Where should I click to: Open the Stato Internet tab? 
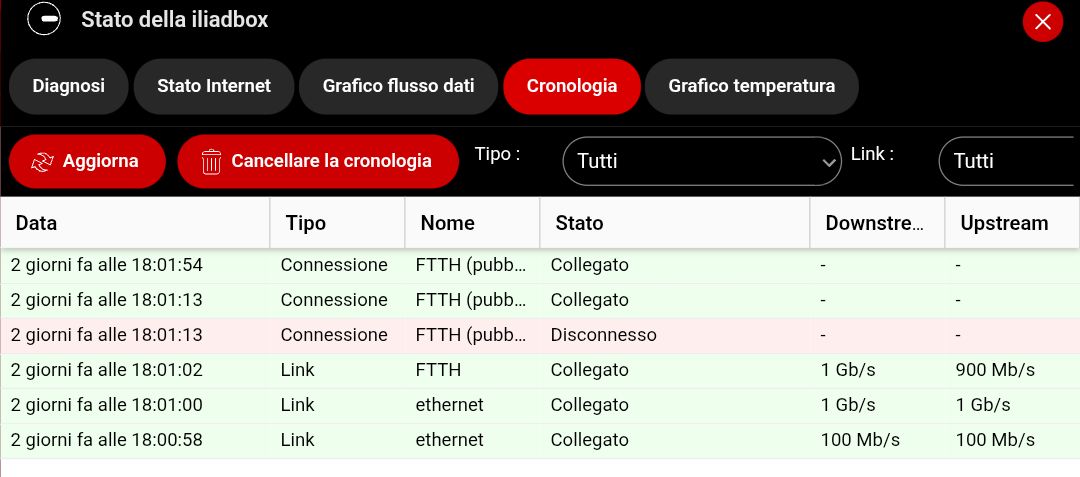214,86
